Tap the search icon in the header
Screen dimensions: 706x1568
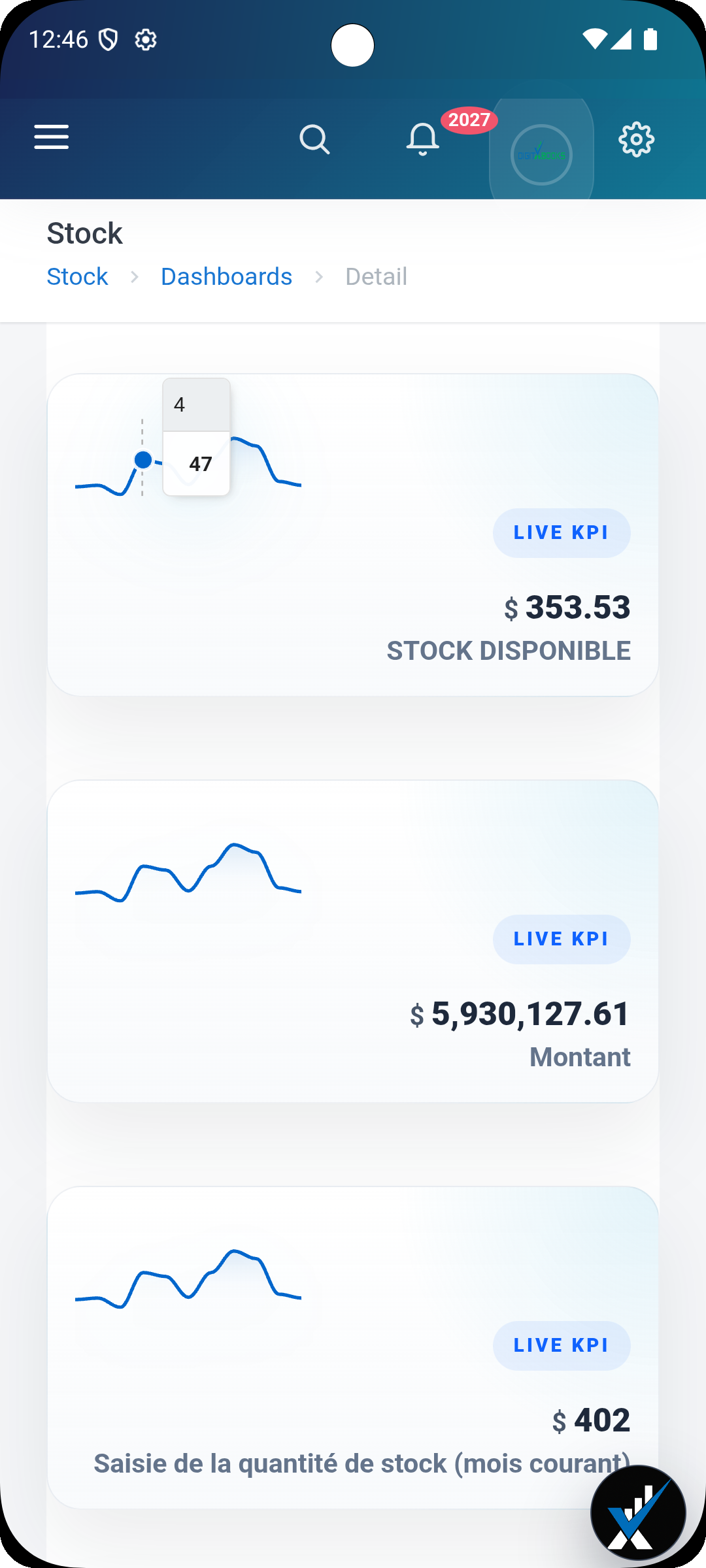(316, 139)
